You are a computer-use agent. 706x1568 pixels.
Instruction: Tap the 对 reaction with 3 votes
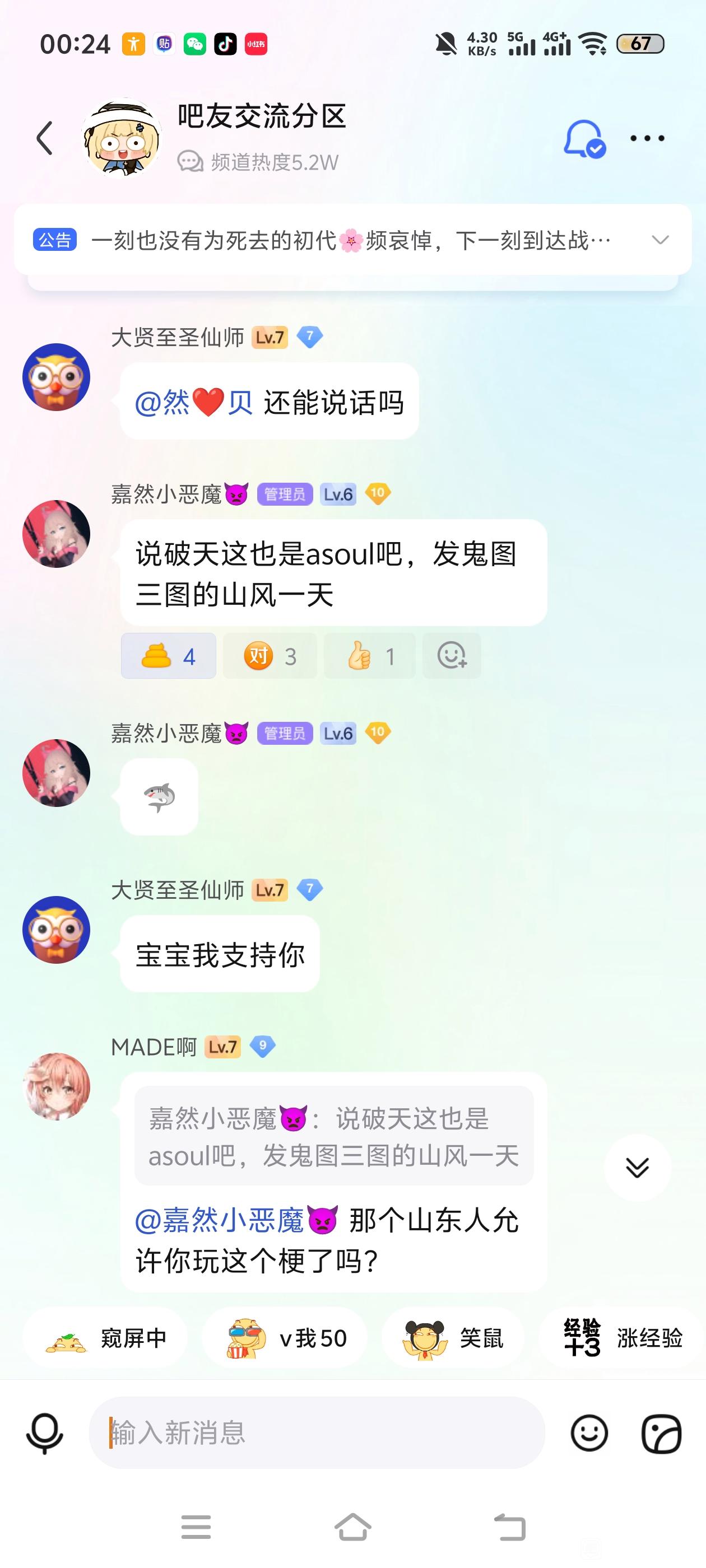[x=270, y=656]
